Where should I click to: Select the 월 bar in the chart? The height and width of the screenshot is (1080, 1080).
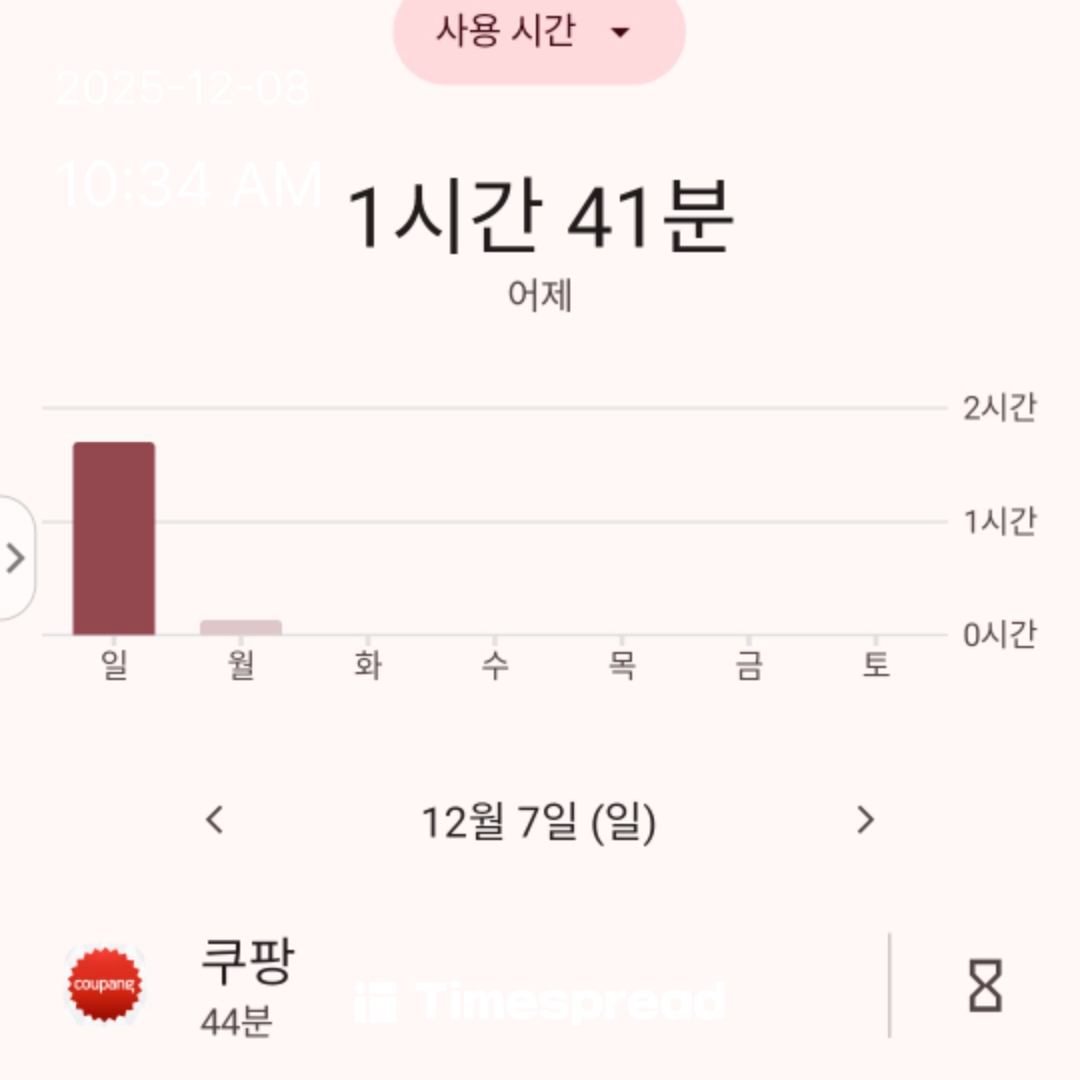pyautogui.click(x=241, y=627)
